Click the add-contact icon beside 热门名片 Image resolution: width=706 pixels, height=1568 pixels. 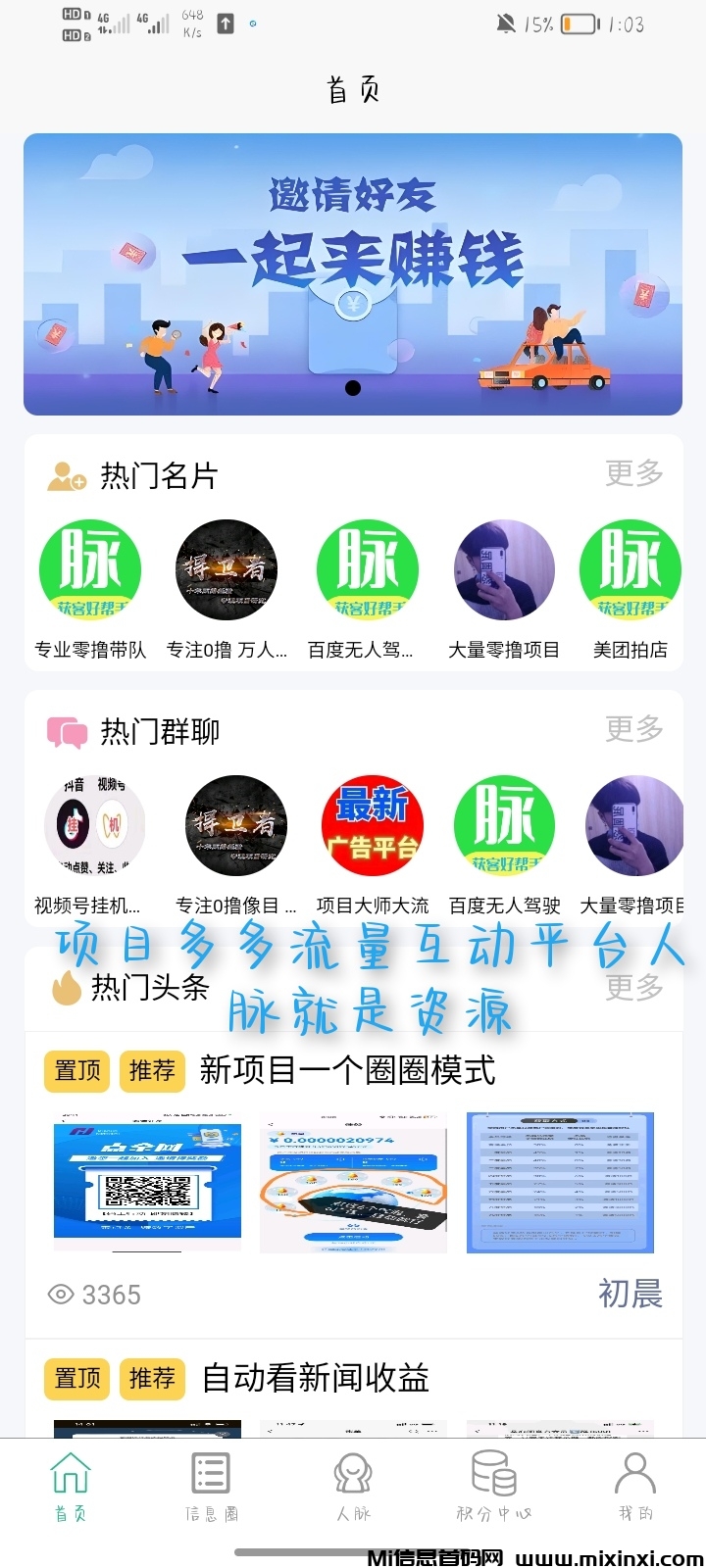[65, 476]
